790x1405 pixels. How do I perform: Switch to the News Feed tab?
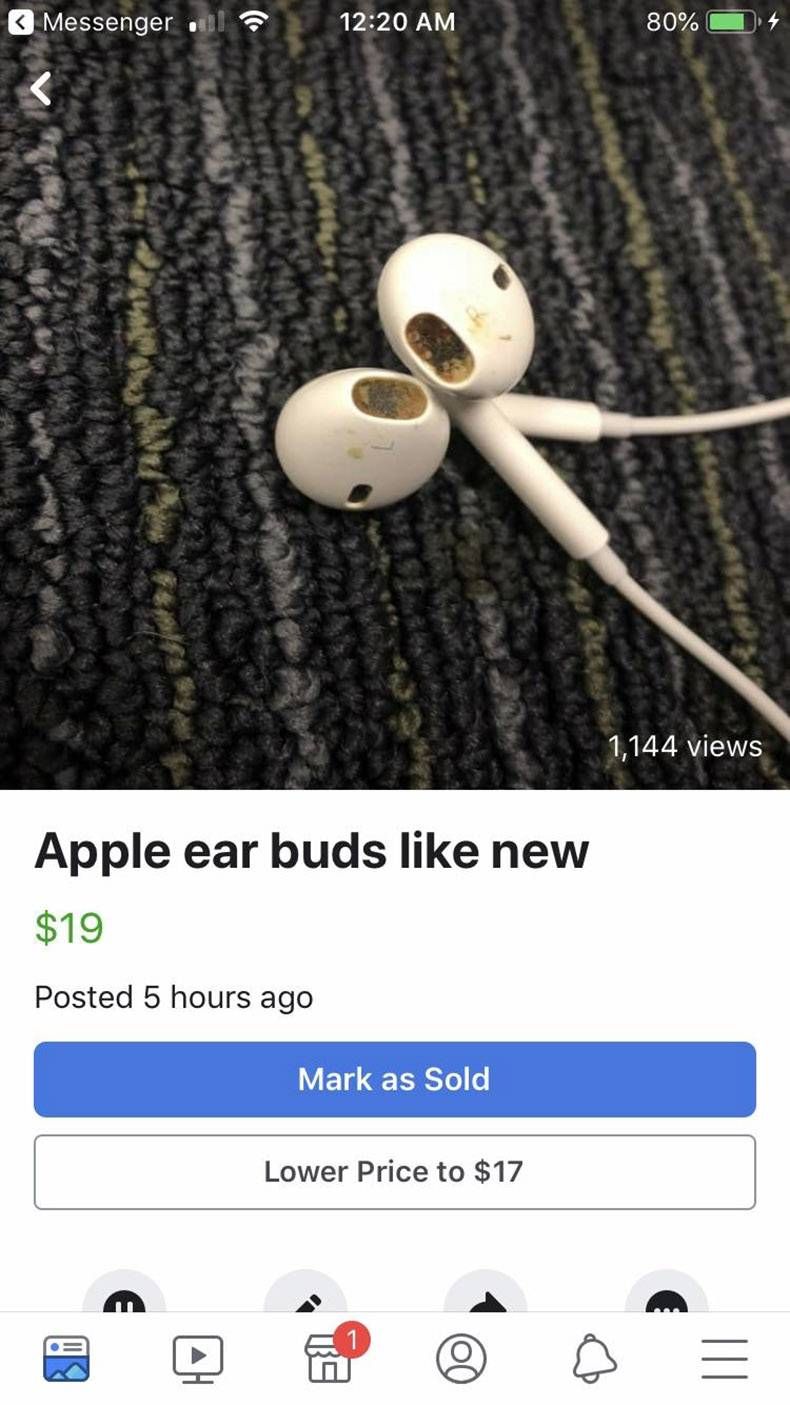point(66,1359)
